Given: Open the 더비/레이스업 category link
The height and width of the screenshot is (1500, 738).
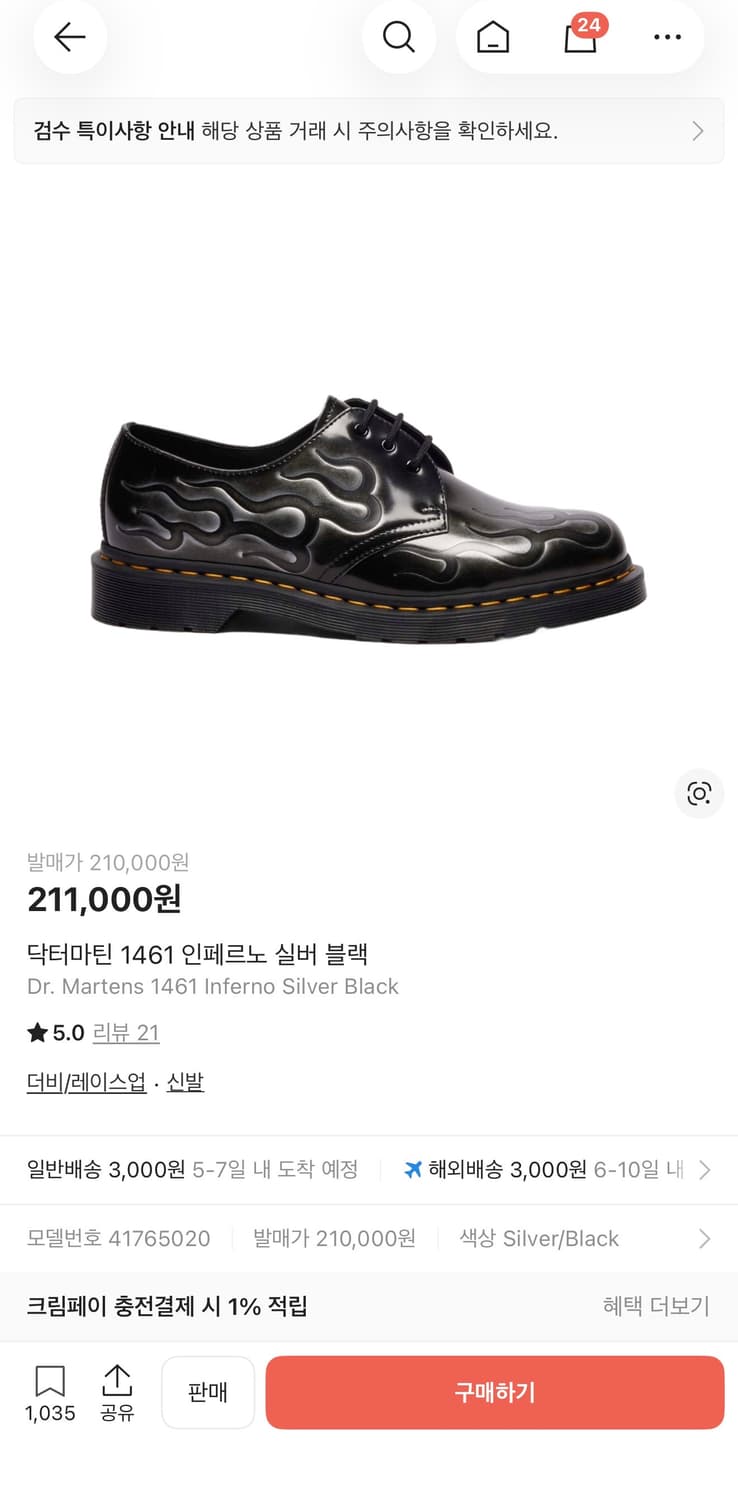Looking at the screenshot, I should [x=86, y=1082].
